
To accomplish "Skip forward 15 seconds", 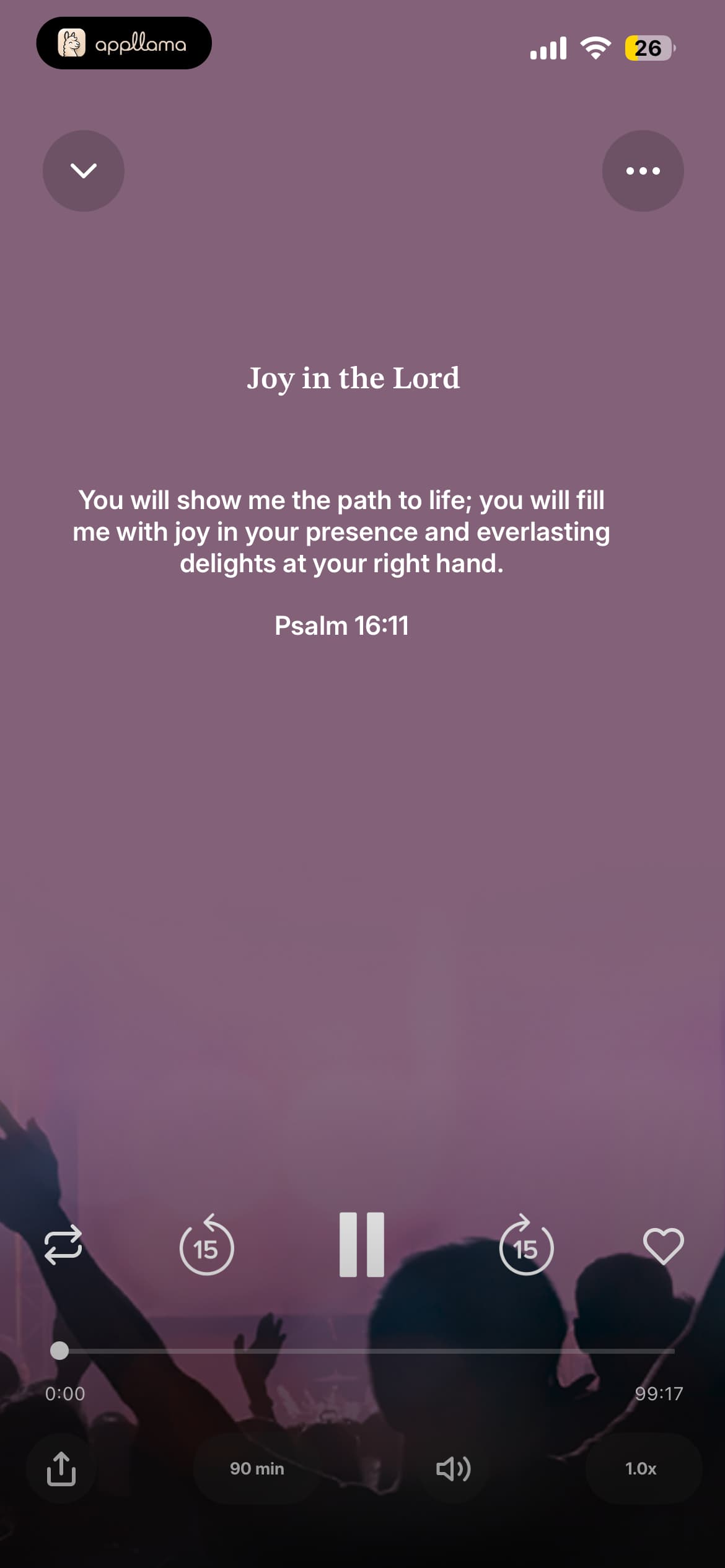I will click(x=526, y=1245).
